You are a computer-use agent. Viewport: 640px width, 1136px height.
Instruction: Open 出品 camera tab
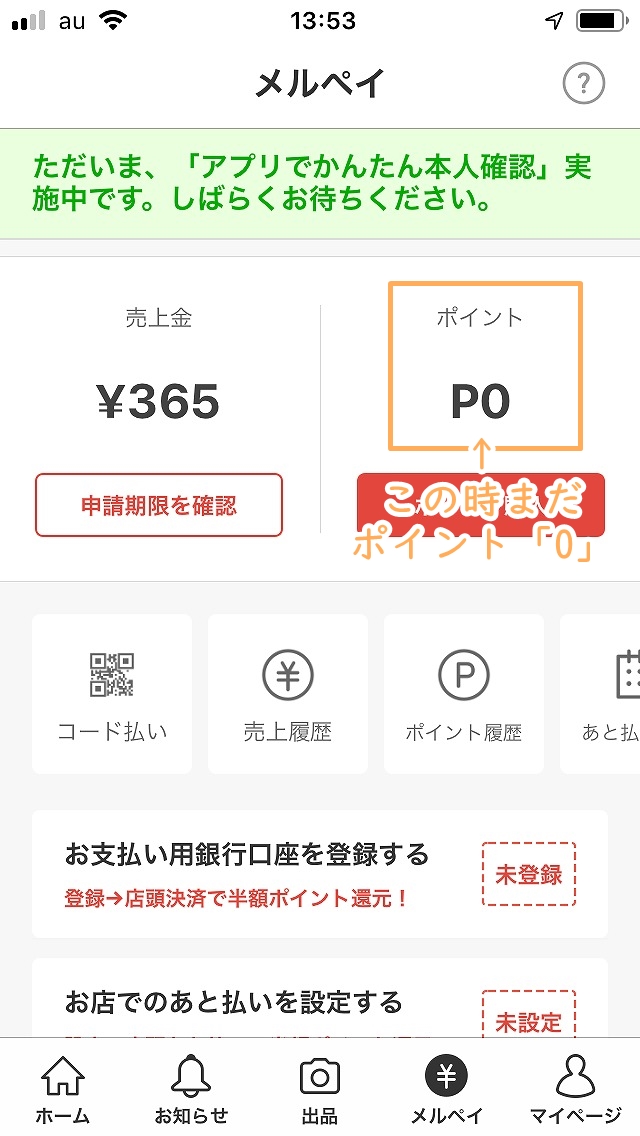tap(320, 1088)
